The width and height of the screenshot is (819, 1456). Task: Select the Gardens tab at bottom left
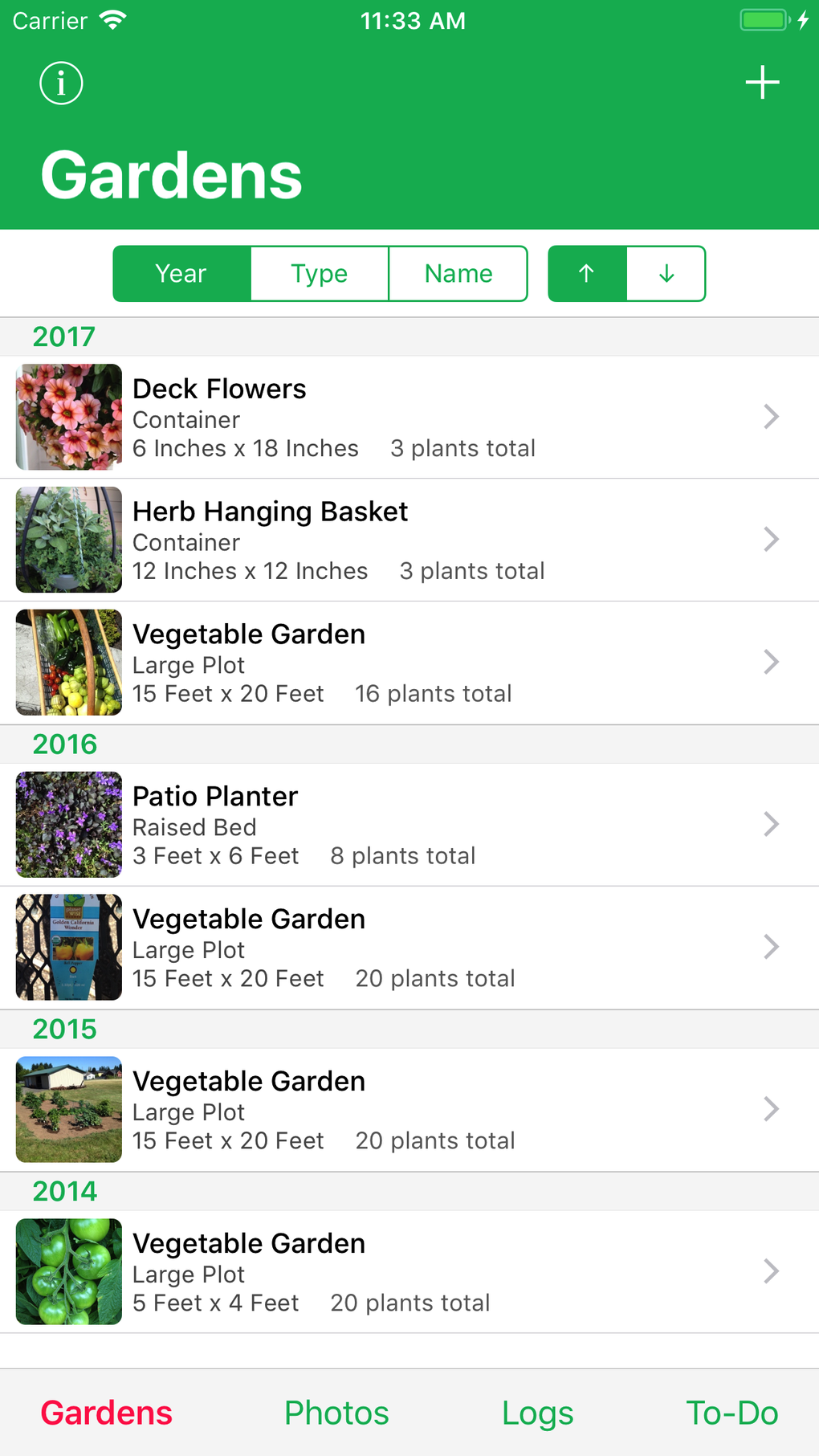click(106, 1412)
